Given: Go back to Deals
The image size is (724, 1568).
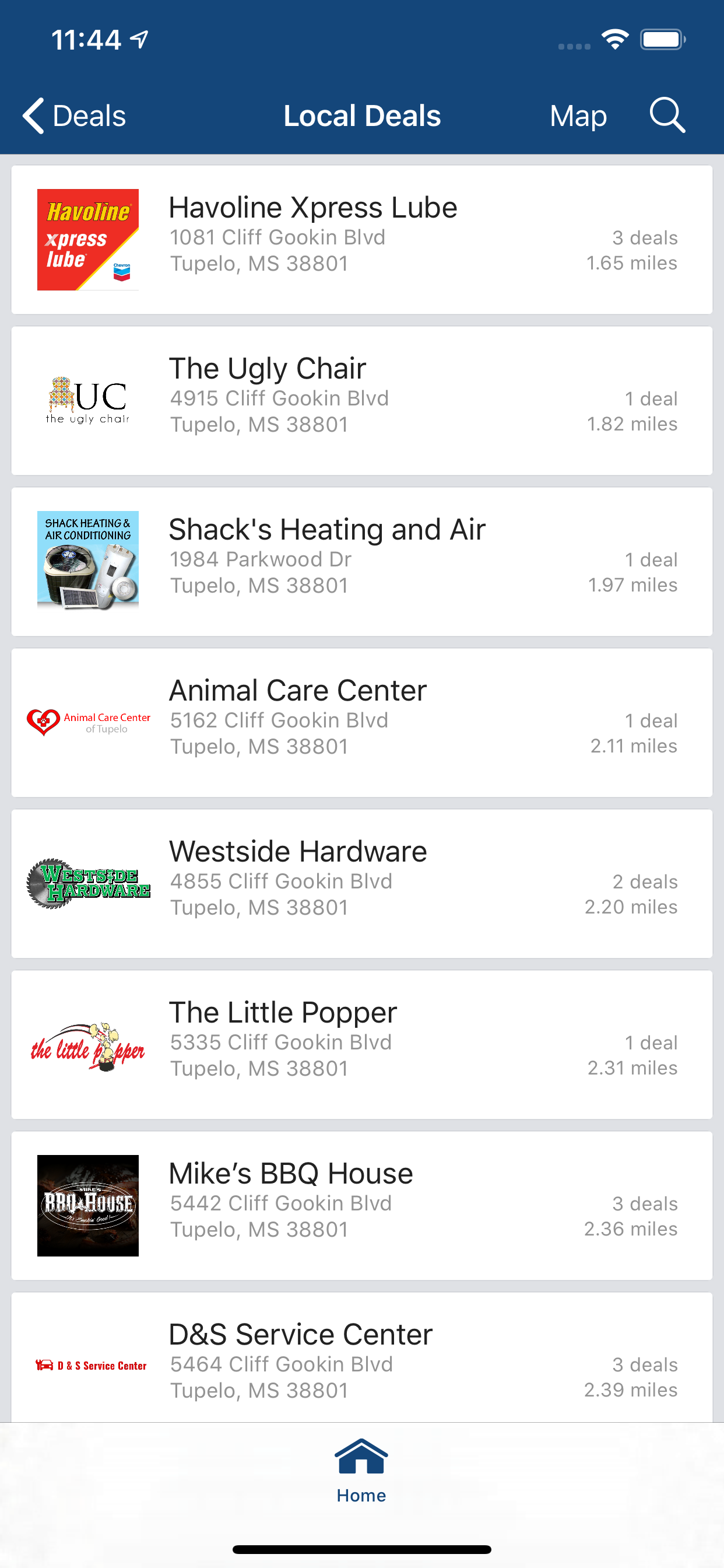Looking at the screenshot, I should point(74,116).
